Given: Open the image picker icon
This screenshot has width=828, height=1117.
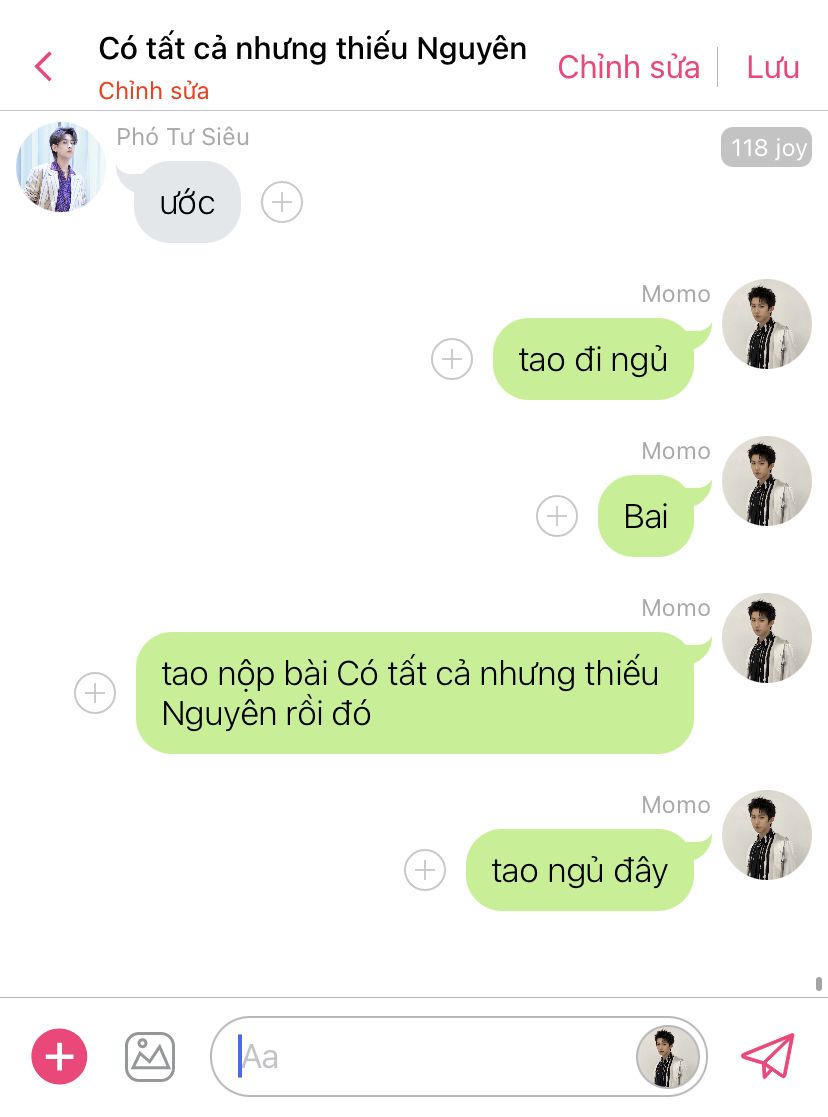Looking at the screenshot, I should point(150,1056).
